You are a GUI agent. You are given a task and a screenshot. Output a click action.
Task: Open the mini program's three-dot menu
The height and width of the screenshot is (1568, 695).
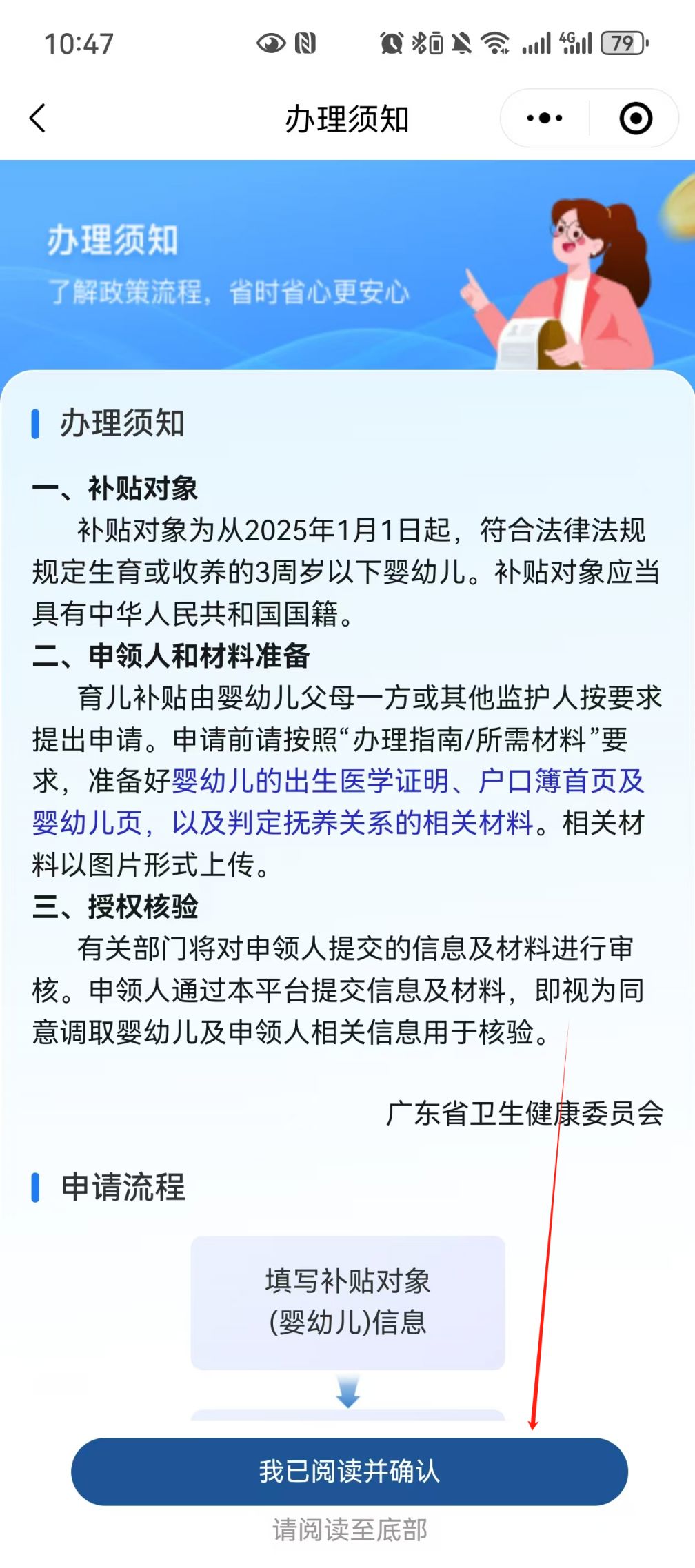tap(544, 119)
